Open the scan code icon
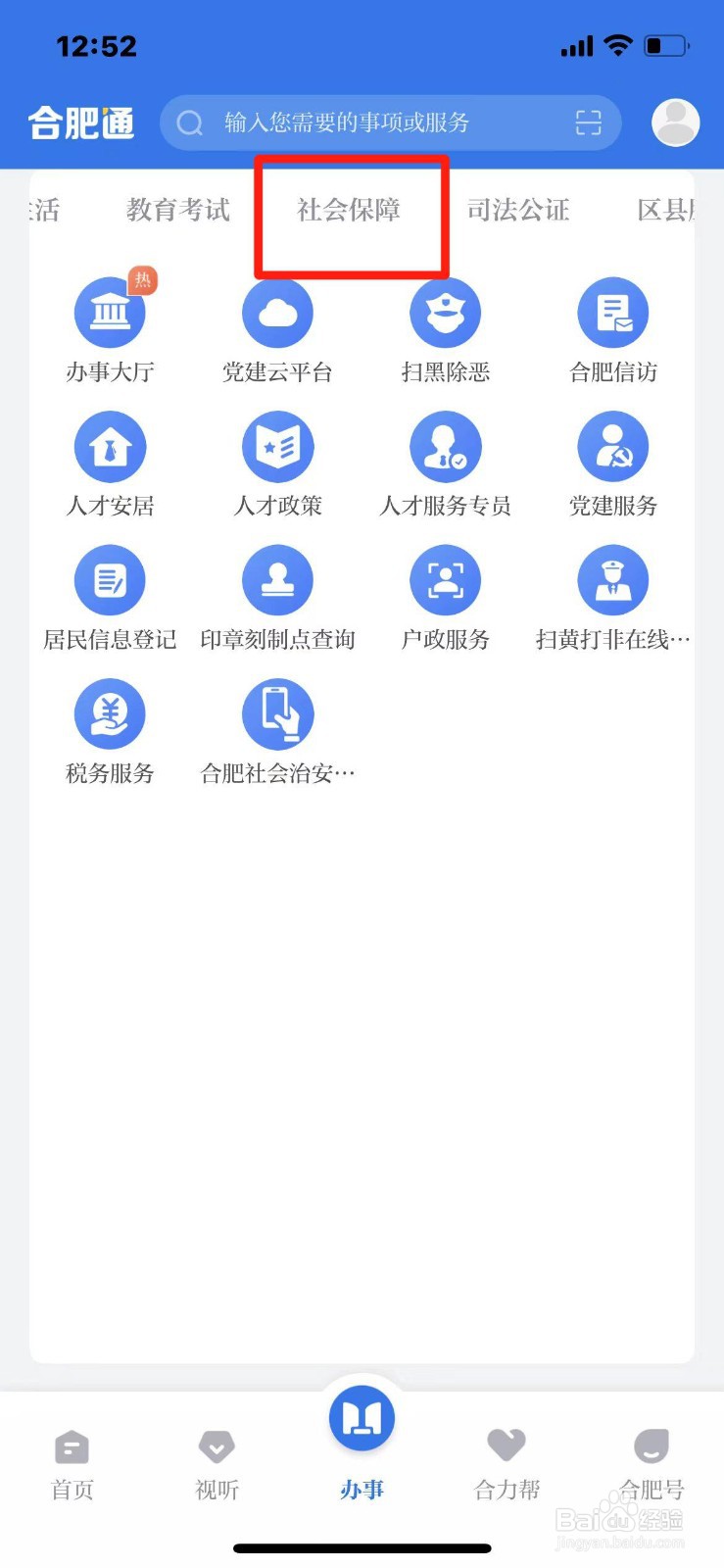 point(588,122)
